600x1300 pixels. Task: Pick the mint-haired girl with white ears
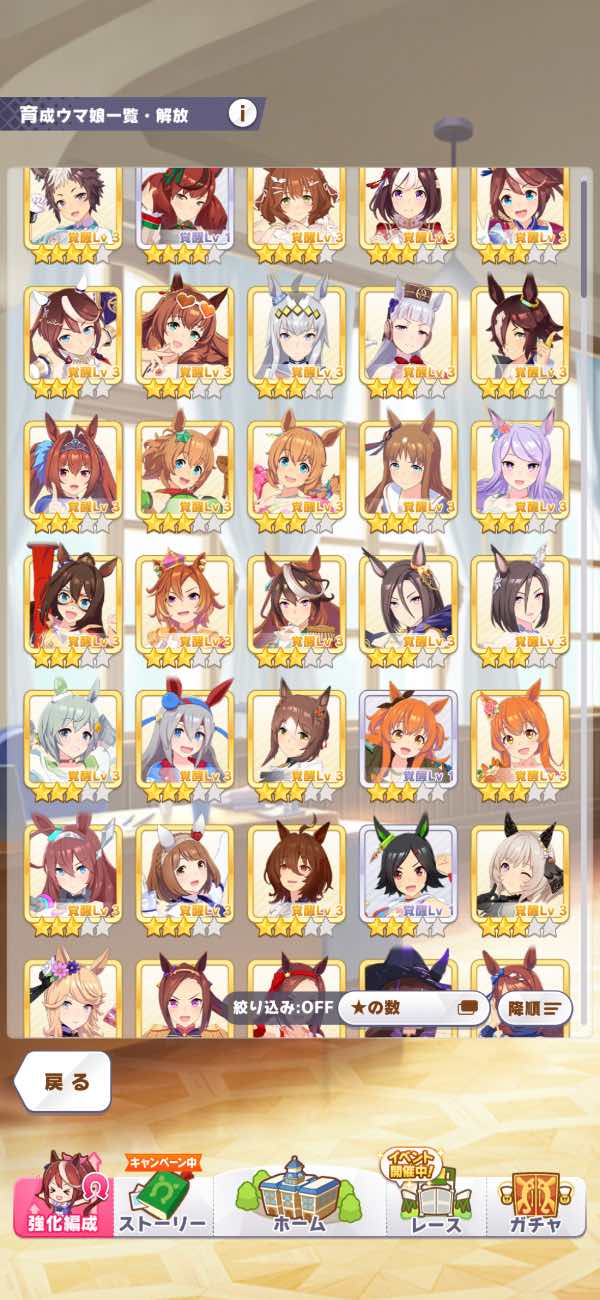coord(72,741)
